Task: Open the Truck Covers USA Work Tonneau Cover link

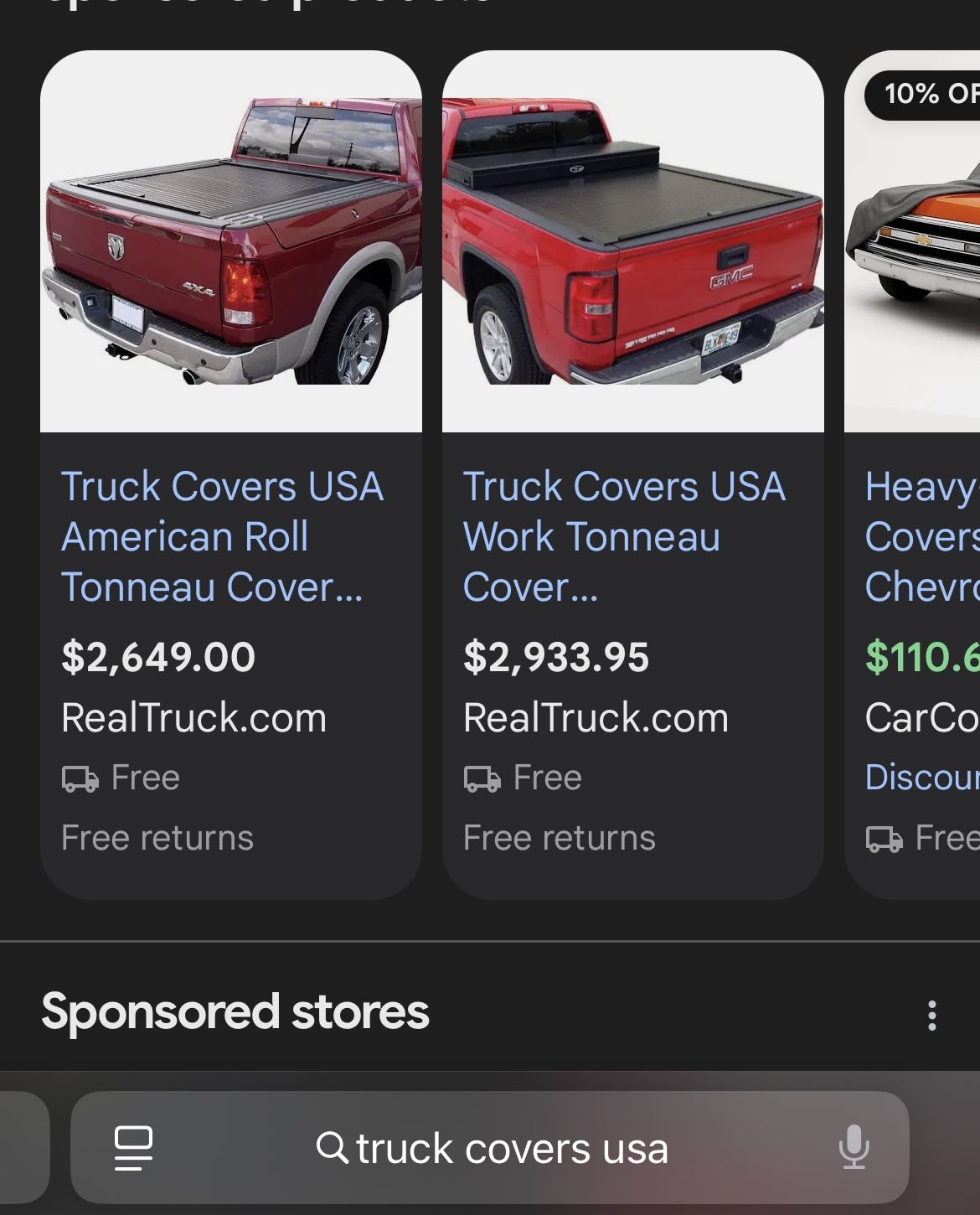Action: pos(624,536)
